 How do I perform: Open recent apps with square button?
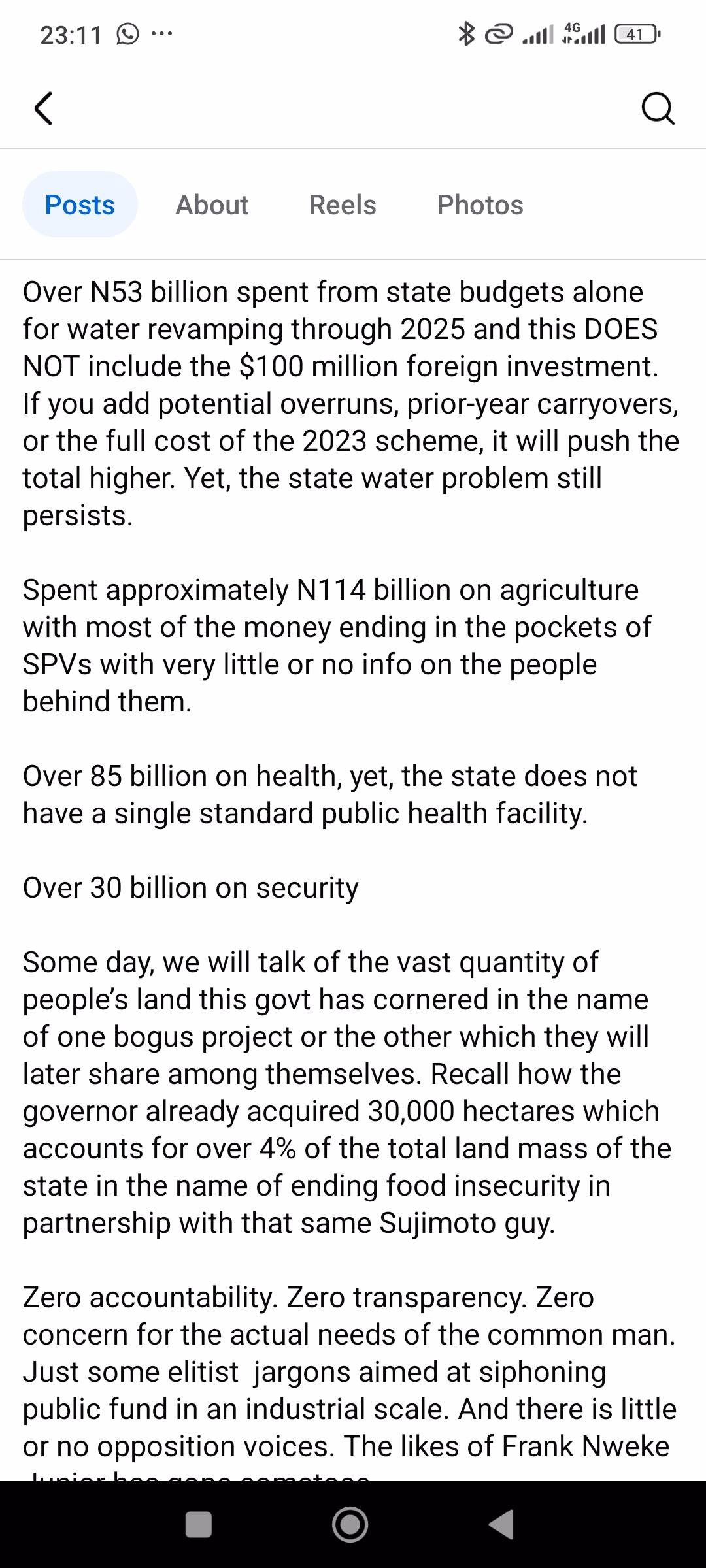click(x=199, y=1524)
